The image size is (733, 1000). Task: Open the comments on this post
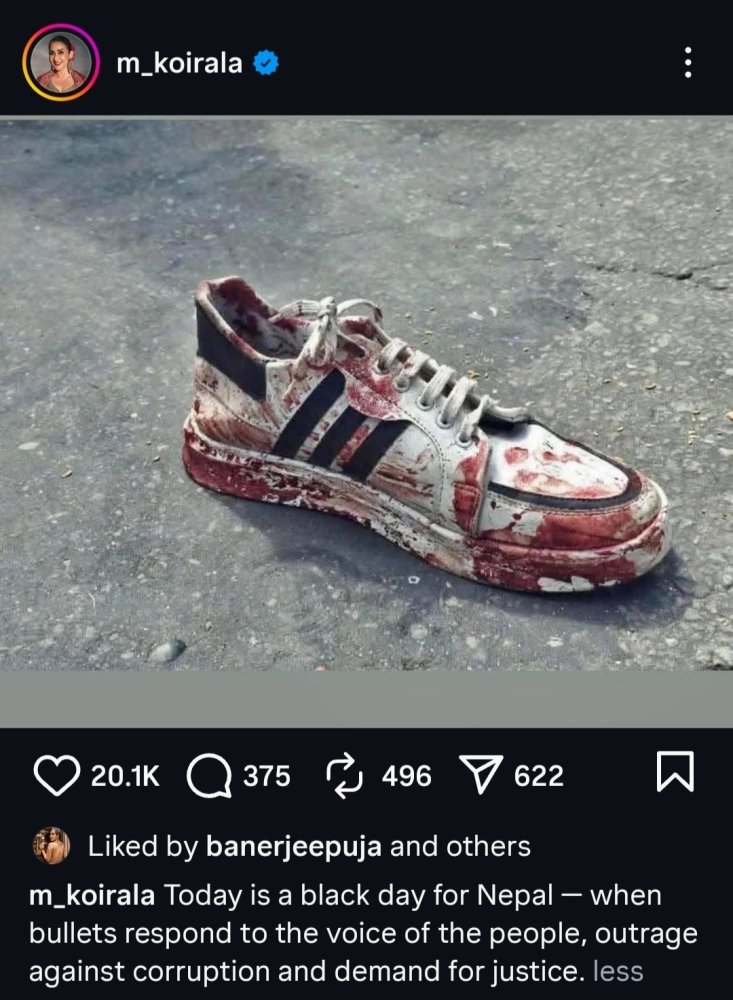pyautogui.click(x=209, y=776)
